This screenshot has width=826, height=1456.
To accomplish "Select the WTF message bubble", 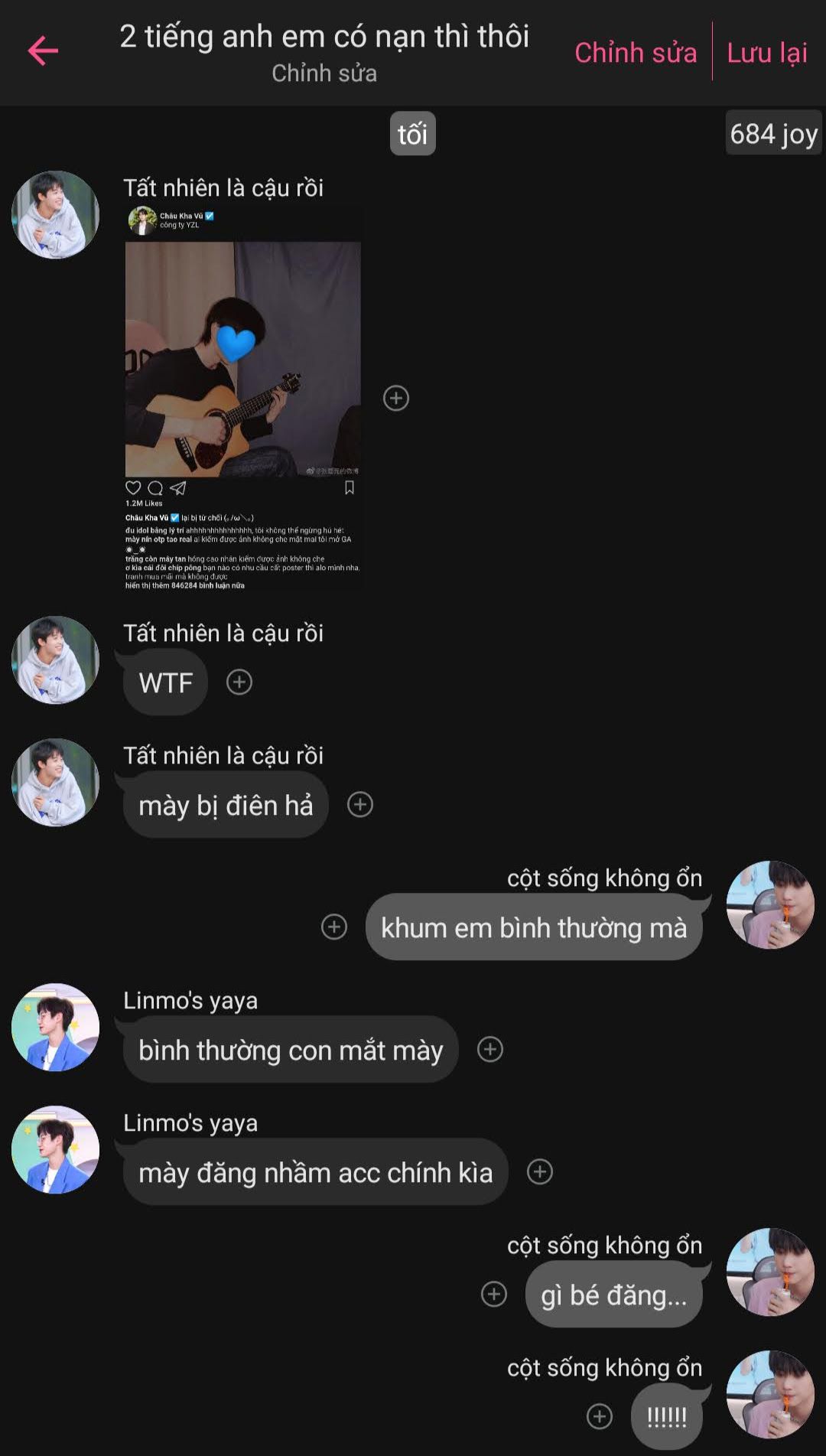I will (166, 682).
